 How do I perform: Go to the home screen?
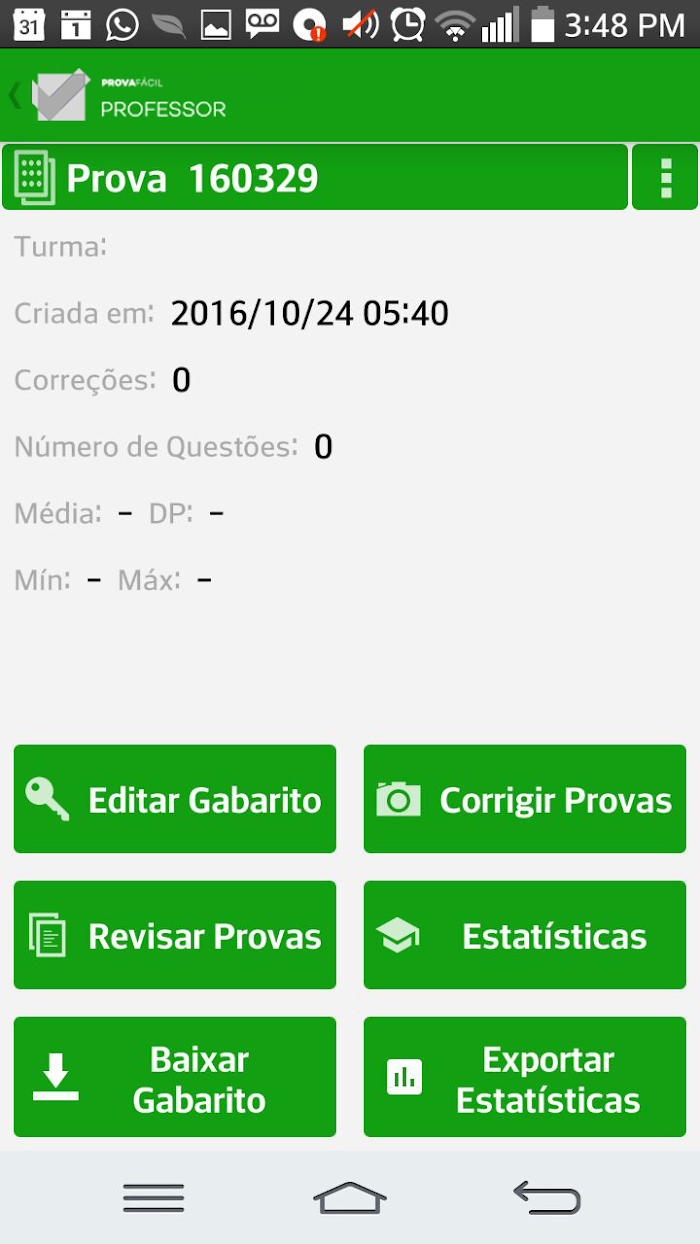[350, 1197]
